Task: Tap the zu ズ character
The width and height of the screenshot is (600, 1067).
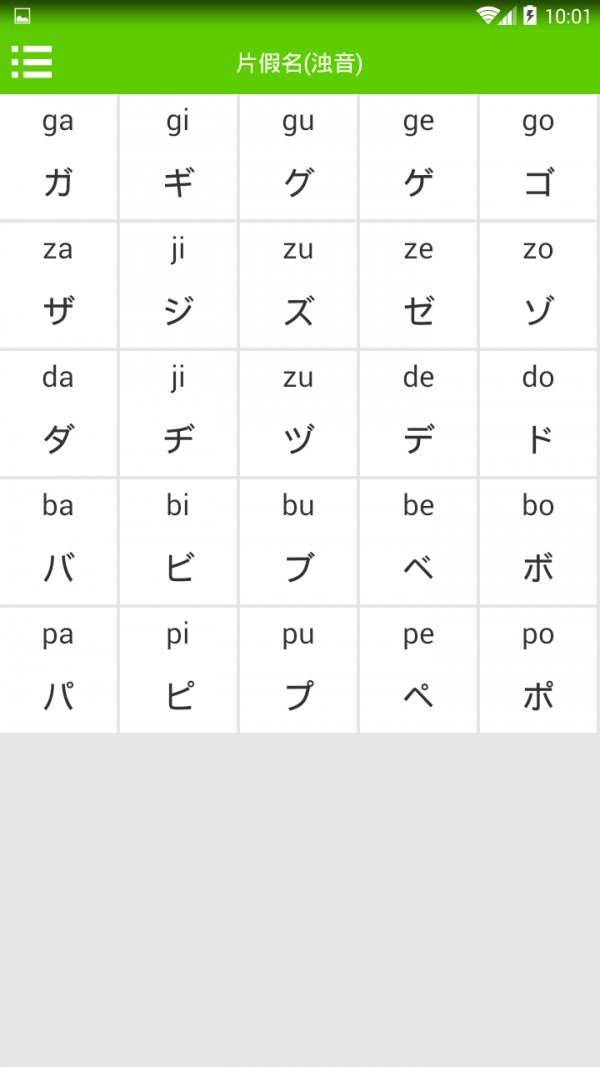Action: (298, 285)
